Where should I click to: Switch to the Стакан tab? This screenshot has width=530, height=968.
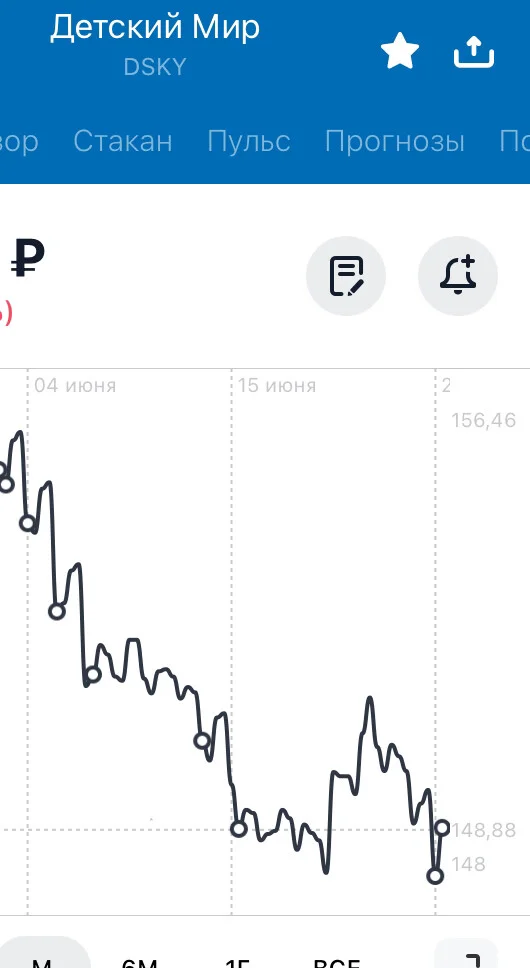point(123,141)
